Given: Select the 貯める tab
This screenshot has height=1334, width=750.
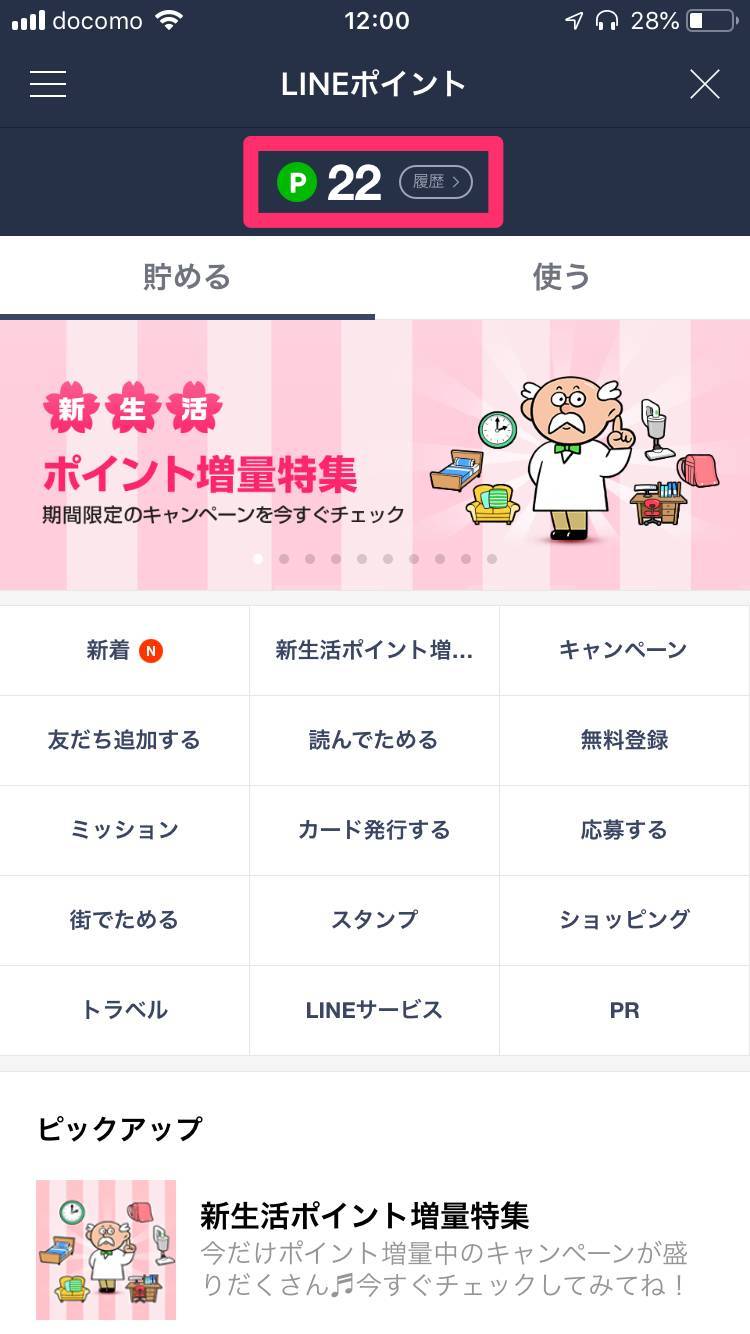Looking at the screenshot, I should point(187,277).
